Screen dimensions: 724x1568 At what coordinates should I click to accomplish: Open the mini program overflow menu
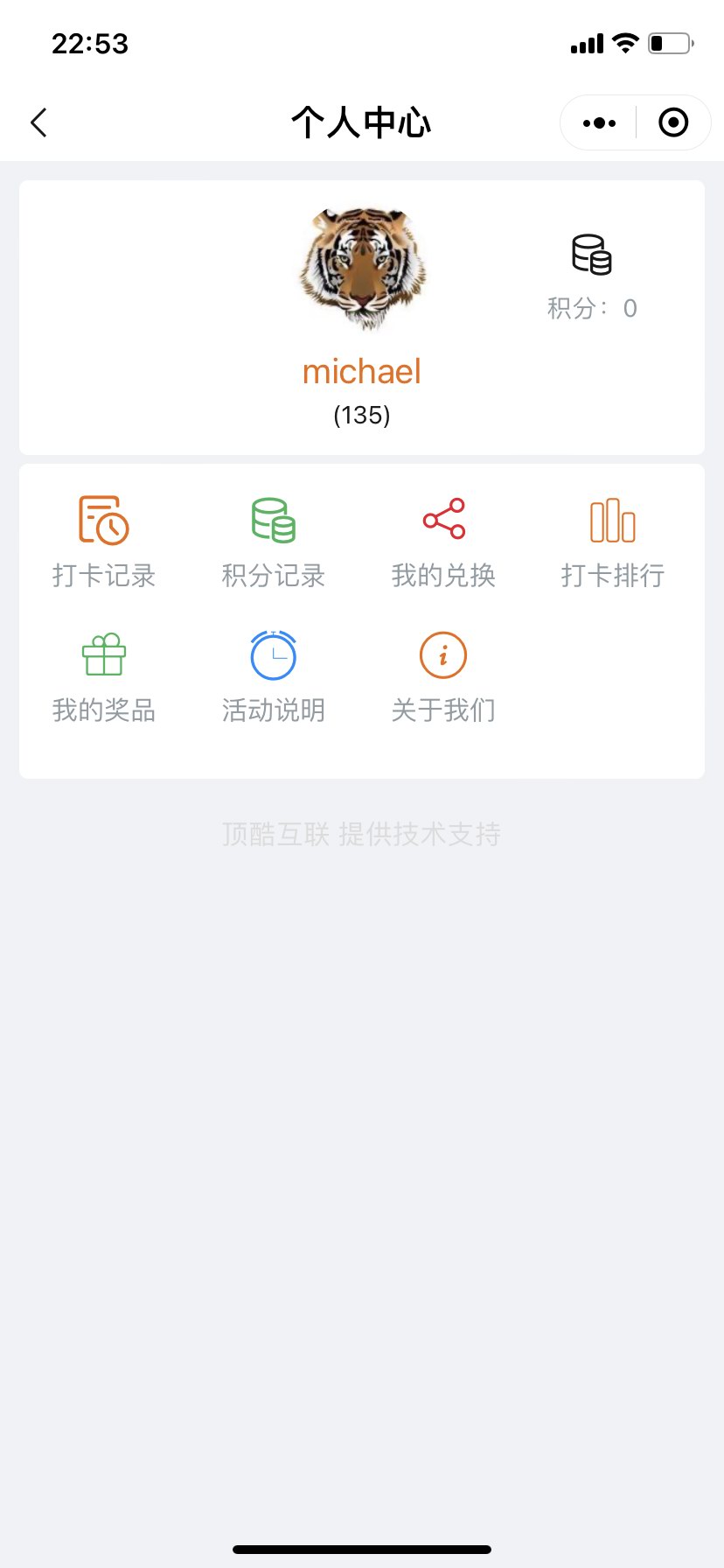[599, 123]
